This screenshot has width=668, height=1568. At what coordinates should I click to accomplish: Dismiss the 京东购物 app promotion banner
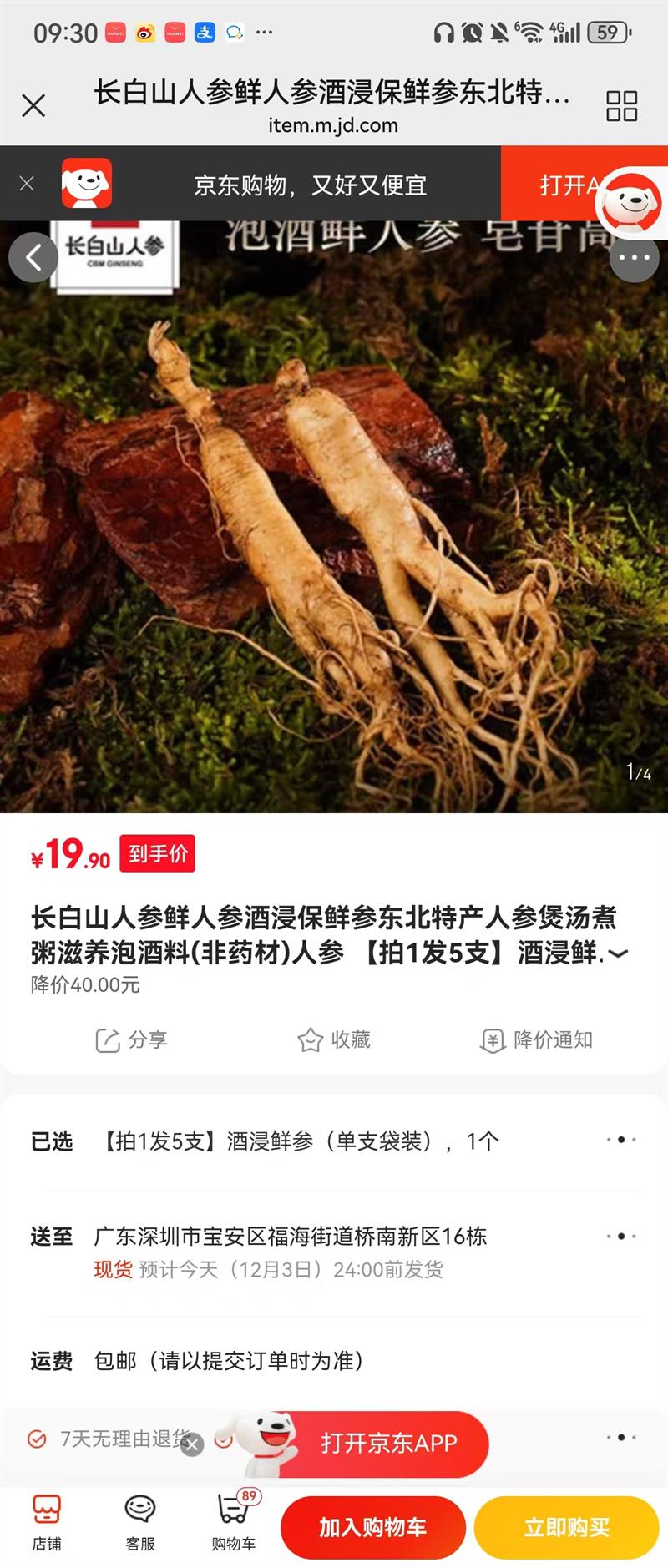(27, 183)
